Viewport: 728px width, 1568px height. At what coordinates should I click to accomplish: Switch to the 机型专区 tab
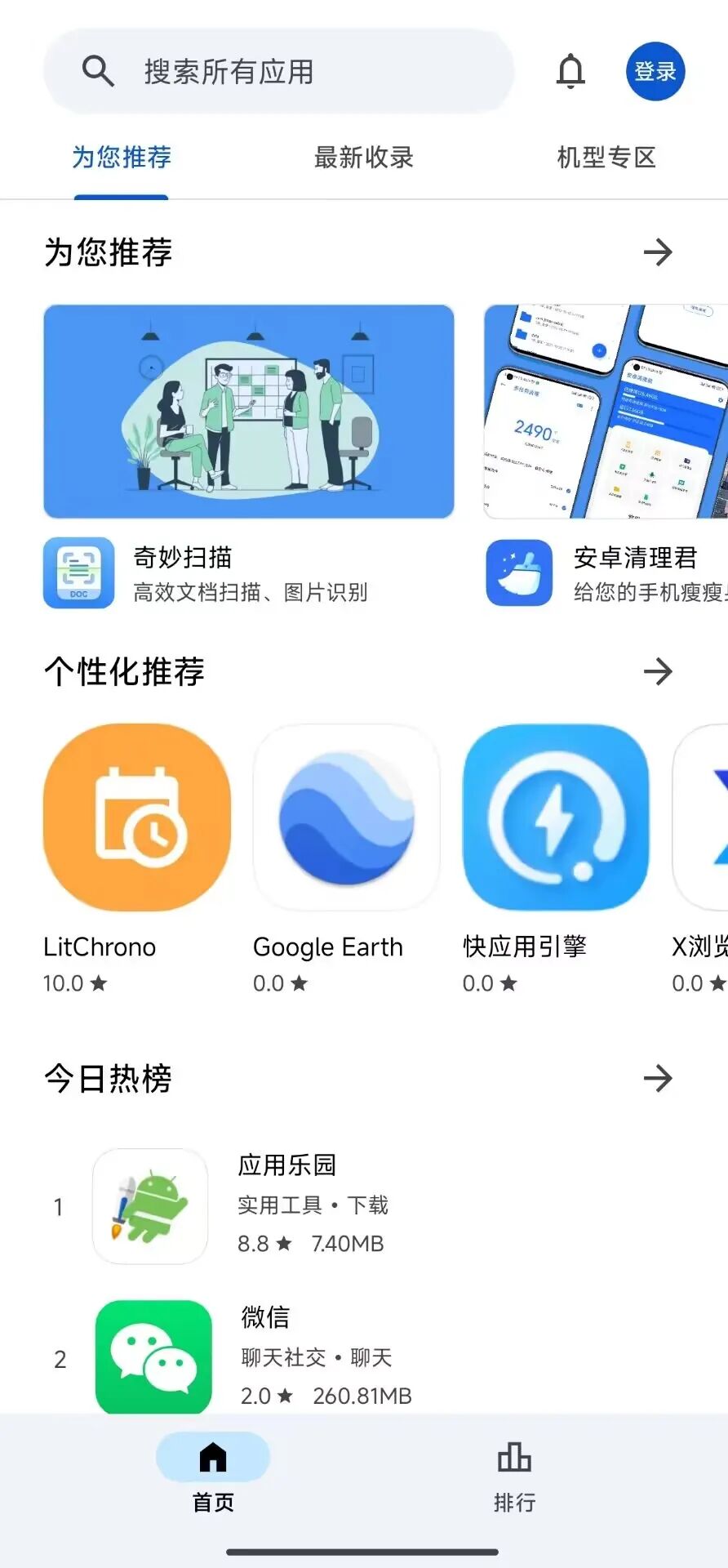tap(606, 158)
